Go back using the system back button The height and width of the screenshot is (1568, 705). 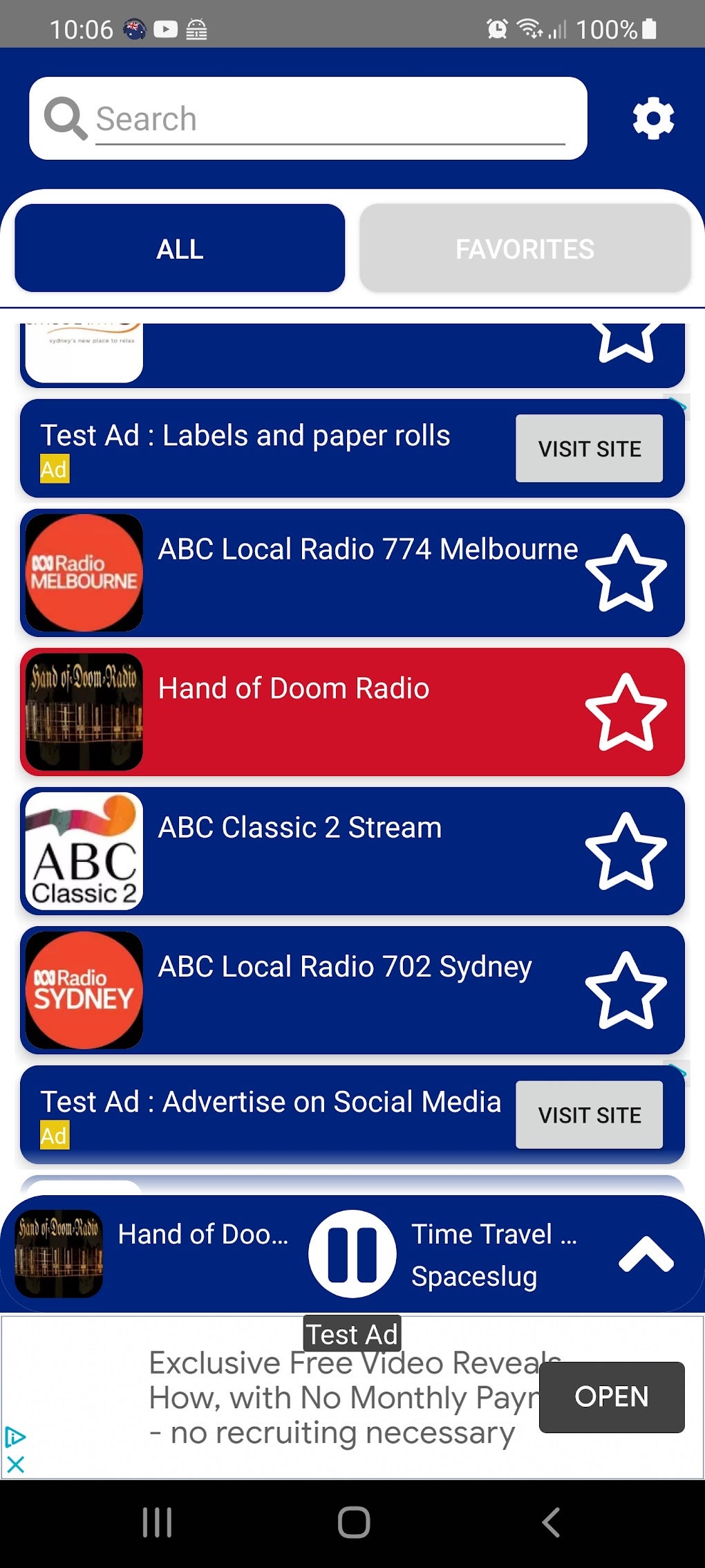[x=550, y=1522]
